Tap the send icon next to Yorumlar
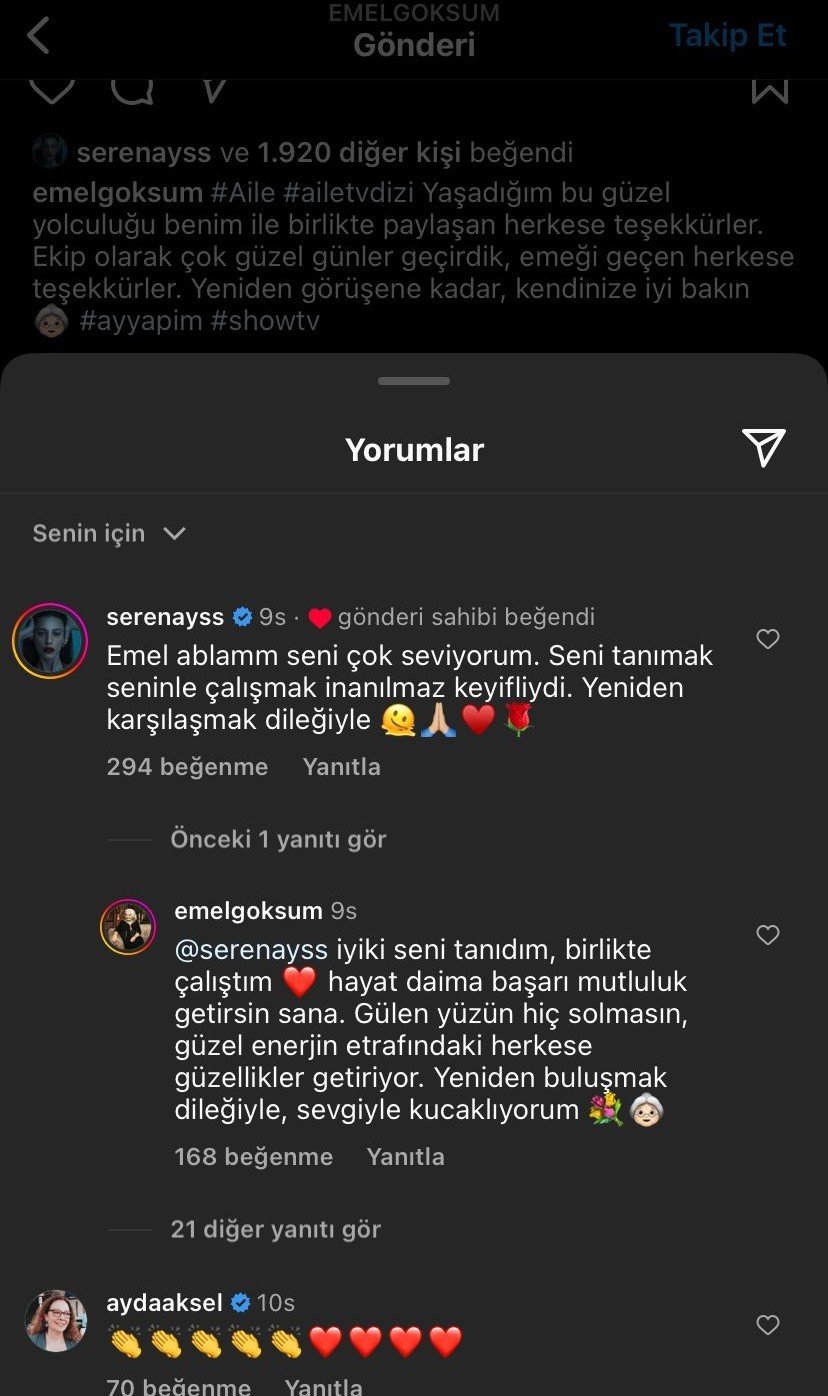 click(765, 449)
